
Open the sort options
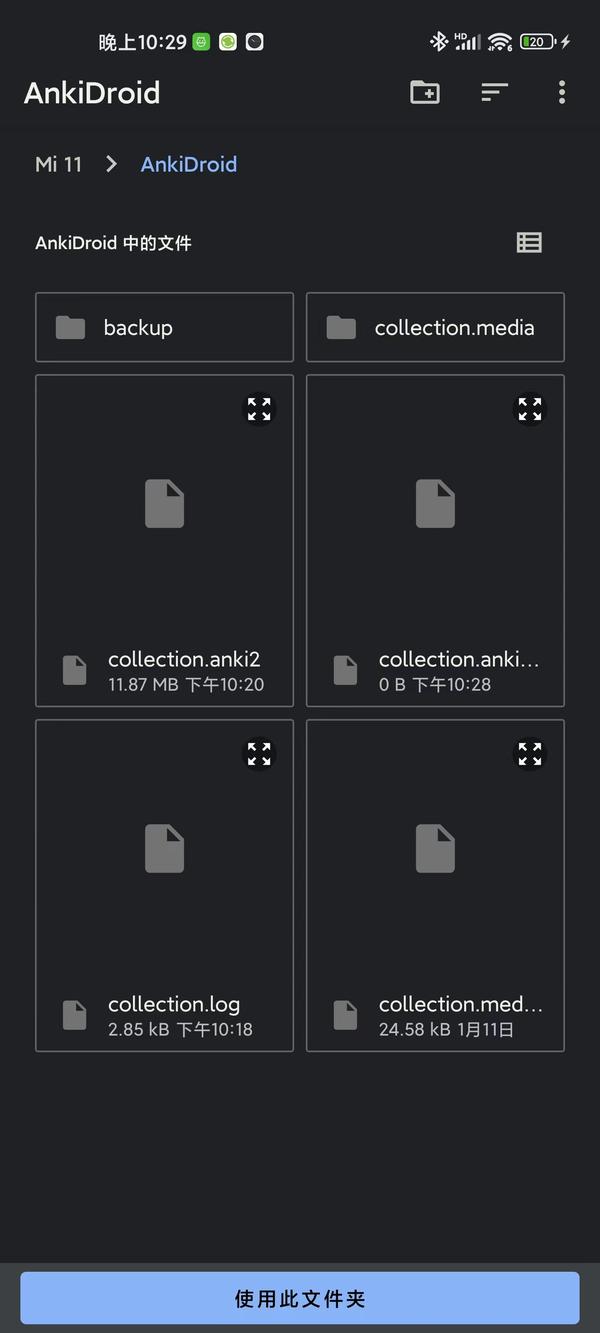494,93
